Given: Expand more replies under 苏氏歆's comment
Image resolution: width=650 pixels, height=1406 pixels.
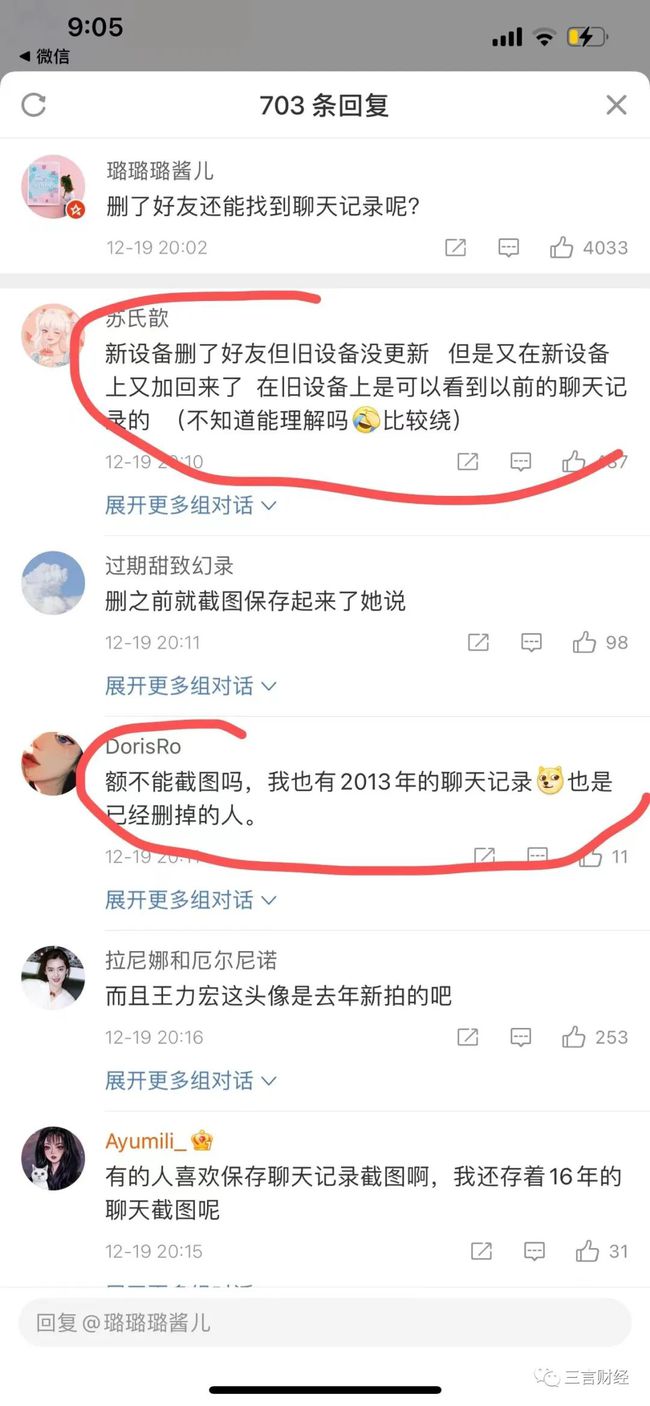Looking at the screenshot, I should (x=190, y=505).
